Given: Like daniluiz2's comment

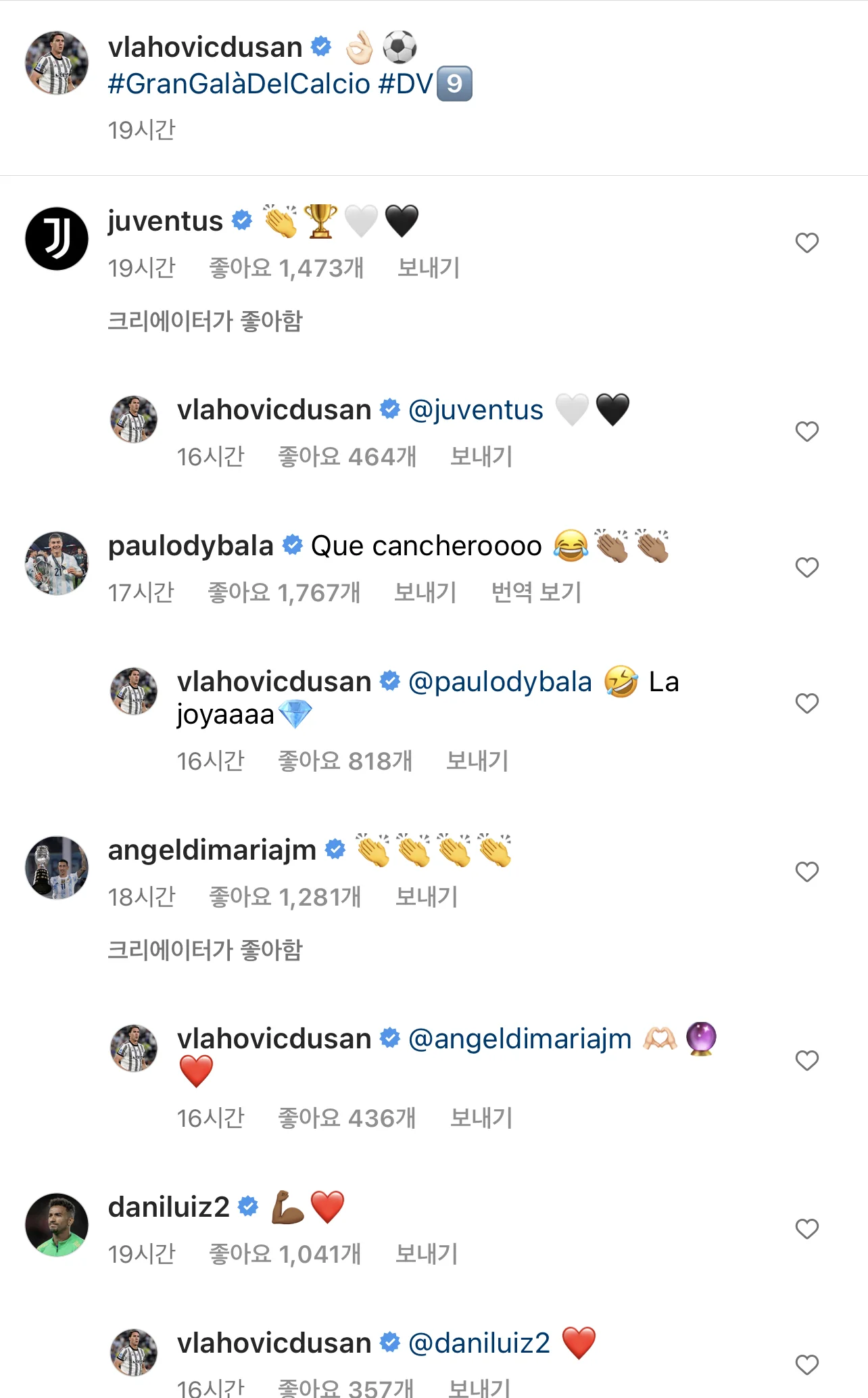Looking at the screenshot, I should coord(806,1229).
